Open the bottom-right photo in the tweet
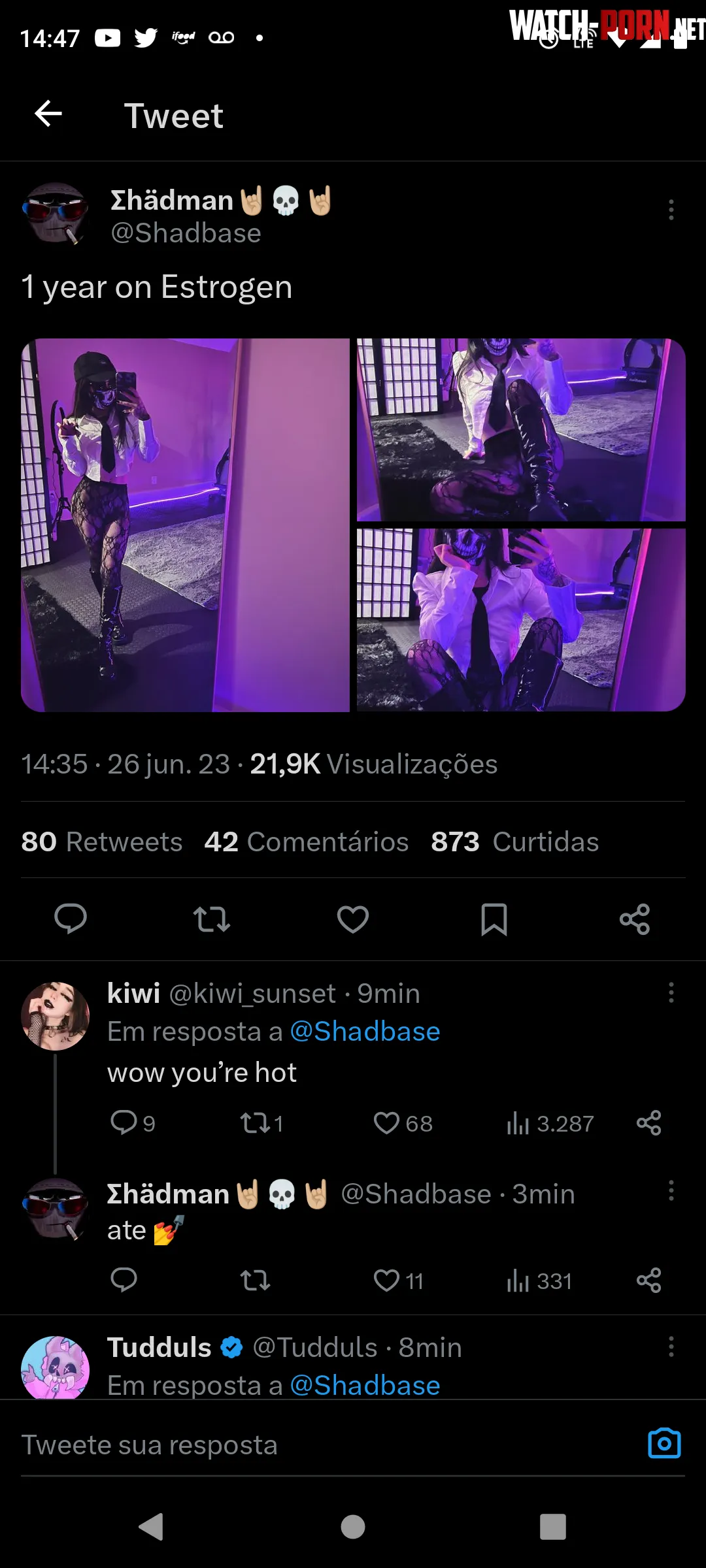 [521, 619]
